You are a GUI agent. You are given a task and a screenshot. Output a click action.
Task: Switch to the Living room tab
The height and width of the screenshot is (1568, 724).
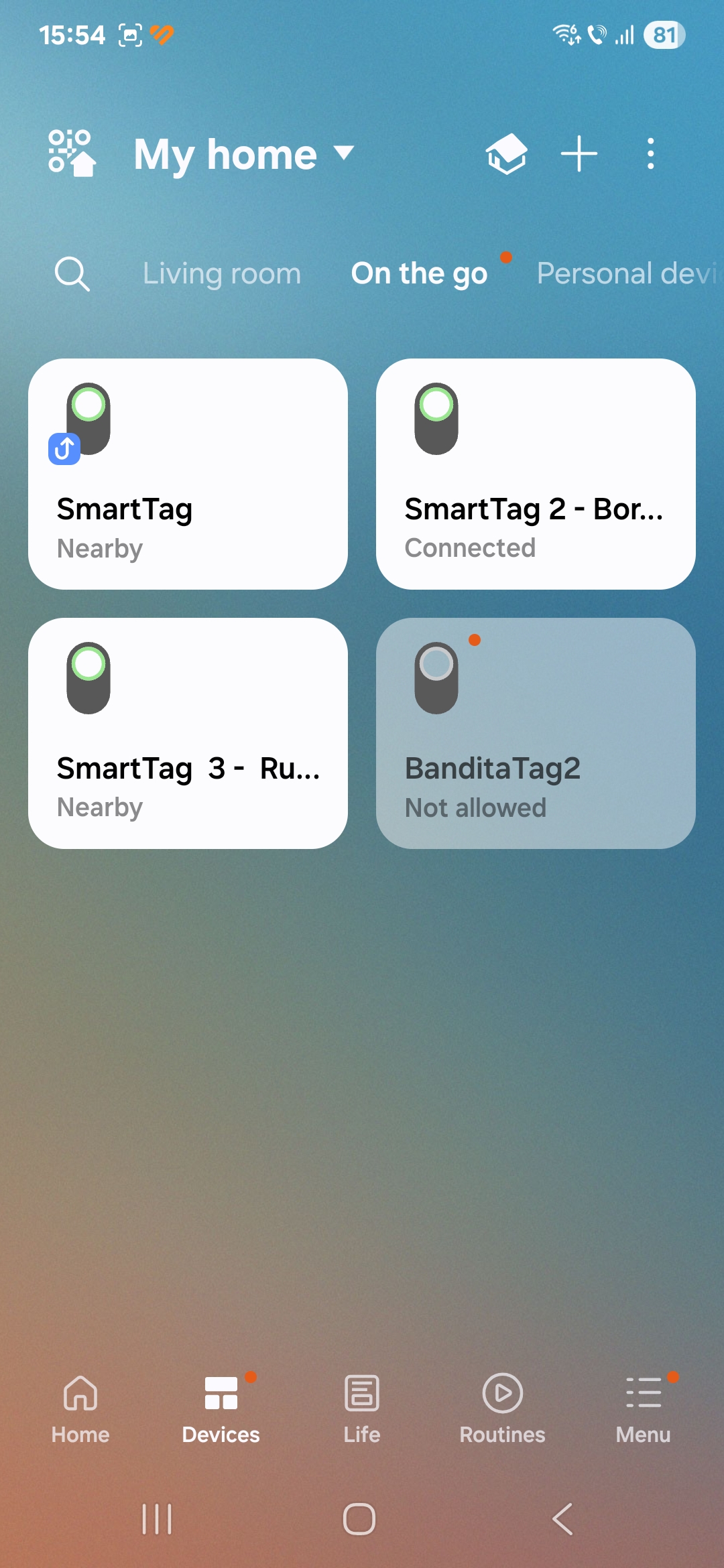(x=222, y=273)
